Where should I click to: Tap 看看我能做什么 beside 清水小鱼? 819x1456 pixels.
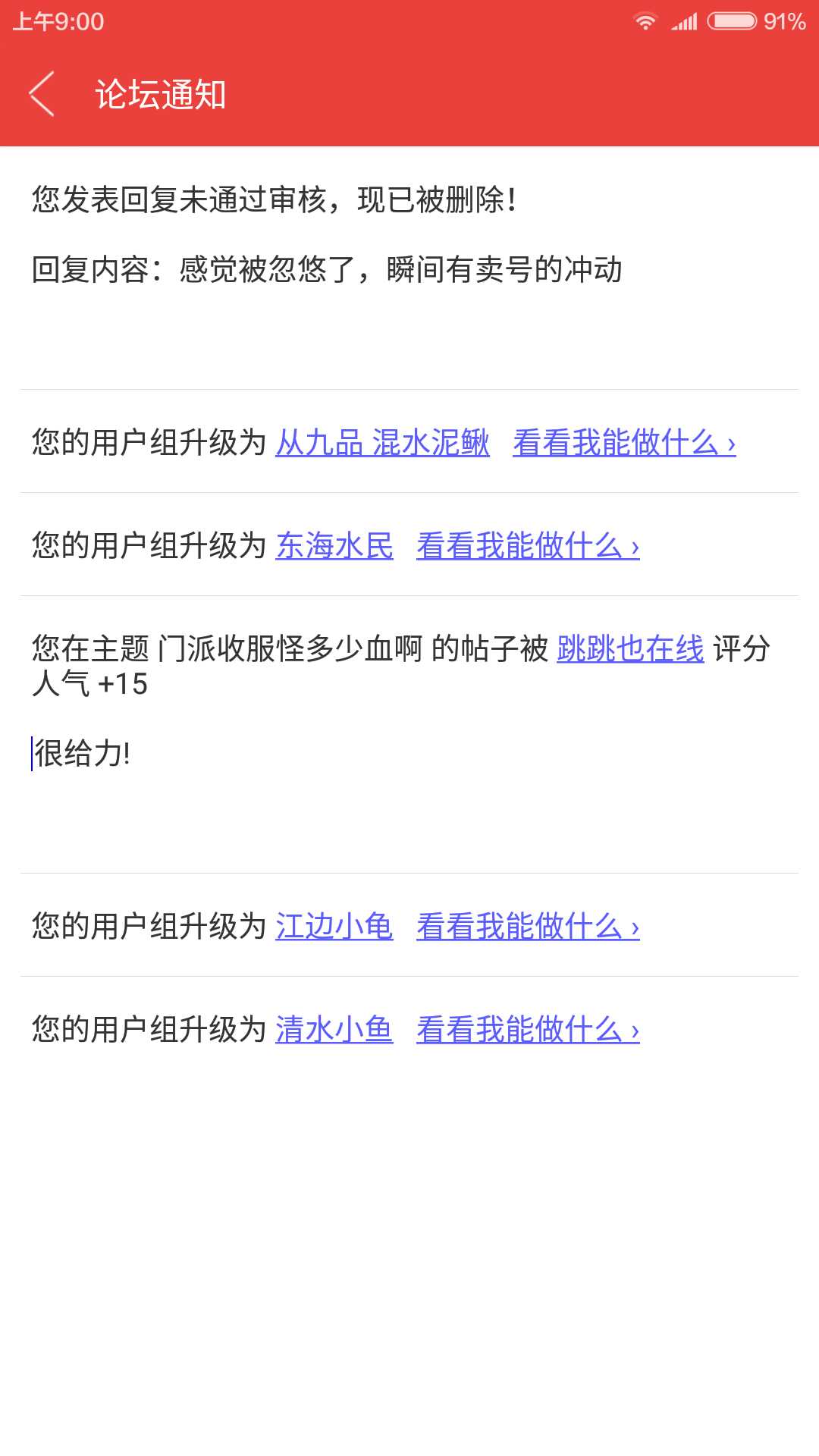(x=528, y=1030)
